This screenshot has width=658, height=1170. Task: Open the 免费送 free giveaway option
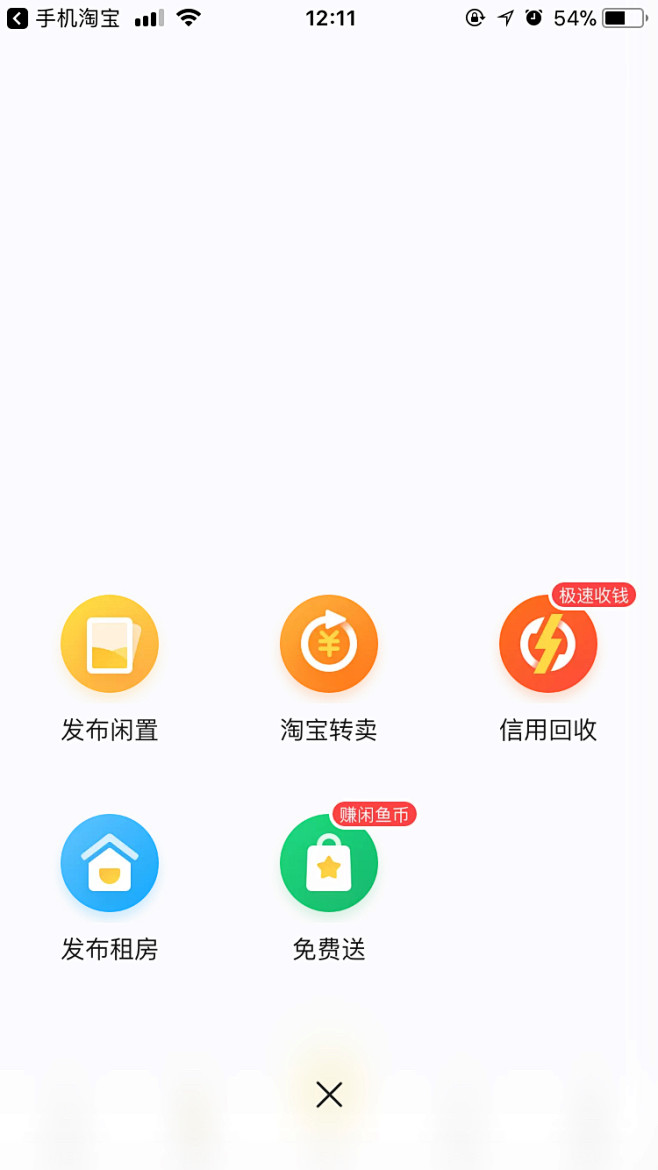pos(329,863)
